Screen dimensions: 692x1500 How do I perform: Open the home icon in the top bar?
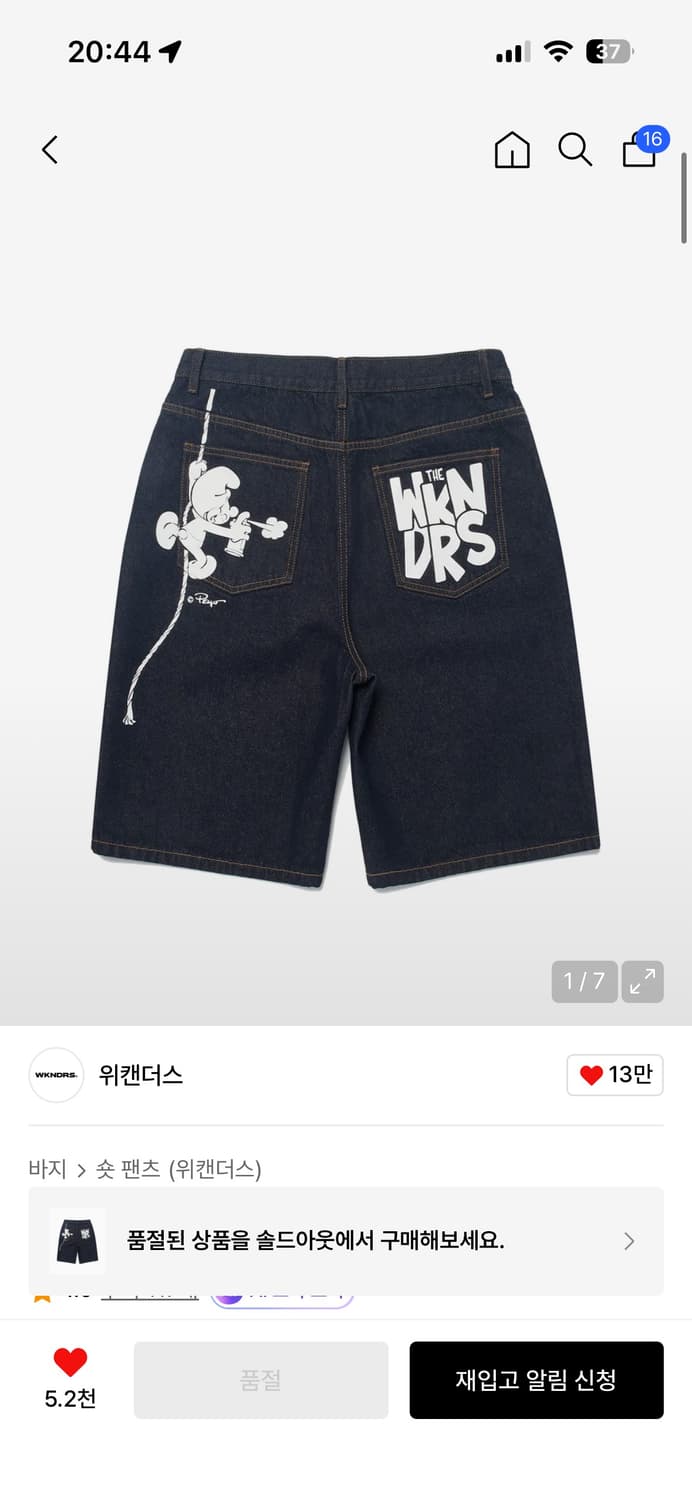(x=512, y=150)
